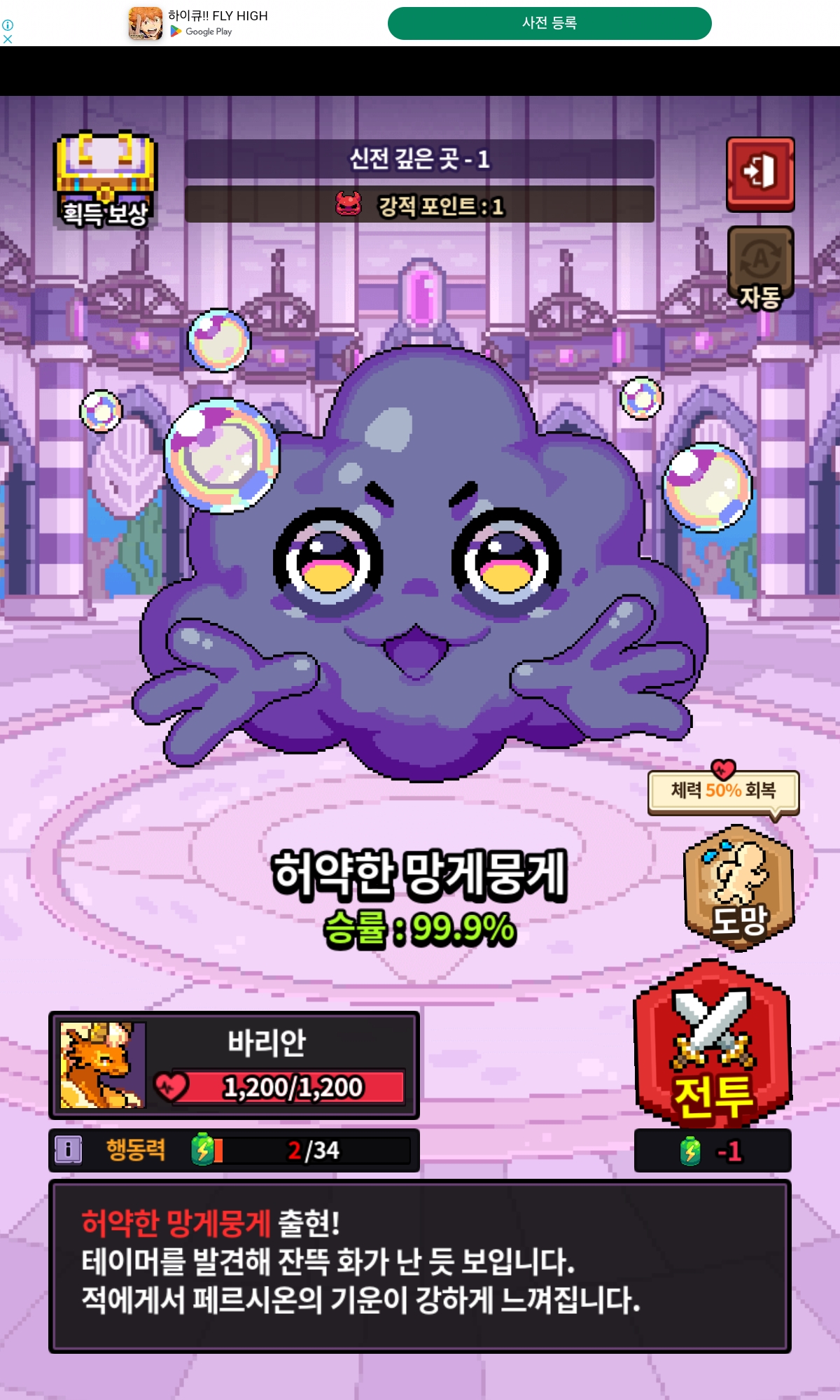This screenshot has height=1400, width=840.
Task: Open the 바리안 character card
Action: pos(234,1065)
